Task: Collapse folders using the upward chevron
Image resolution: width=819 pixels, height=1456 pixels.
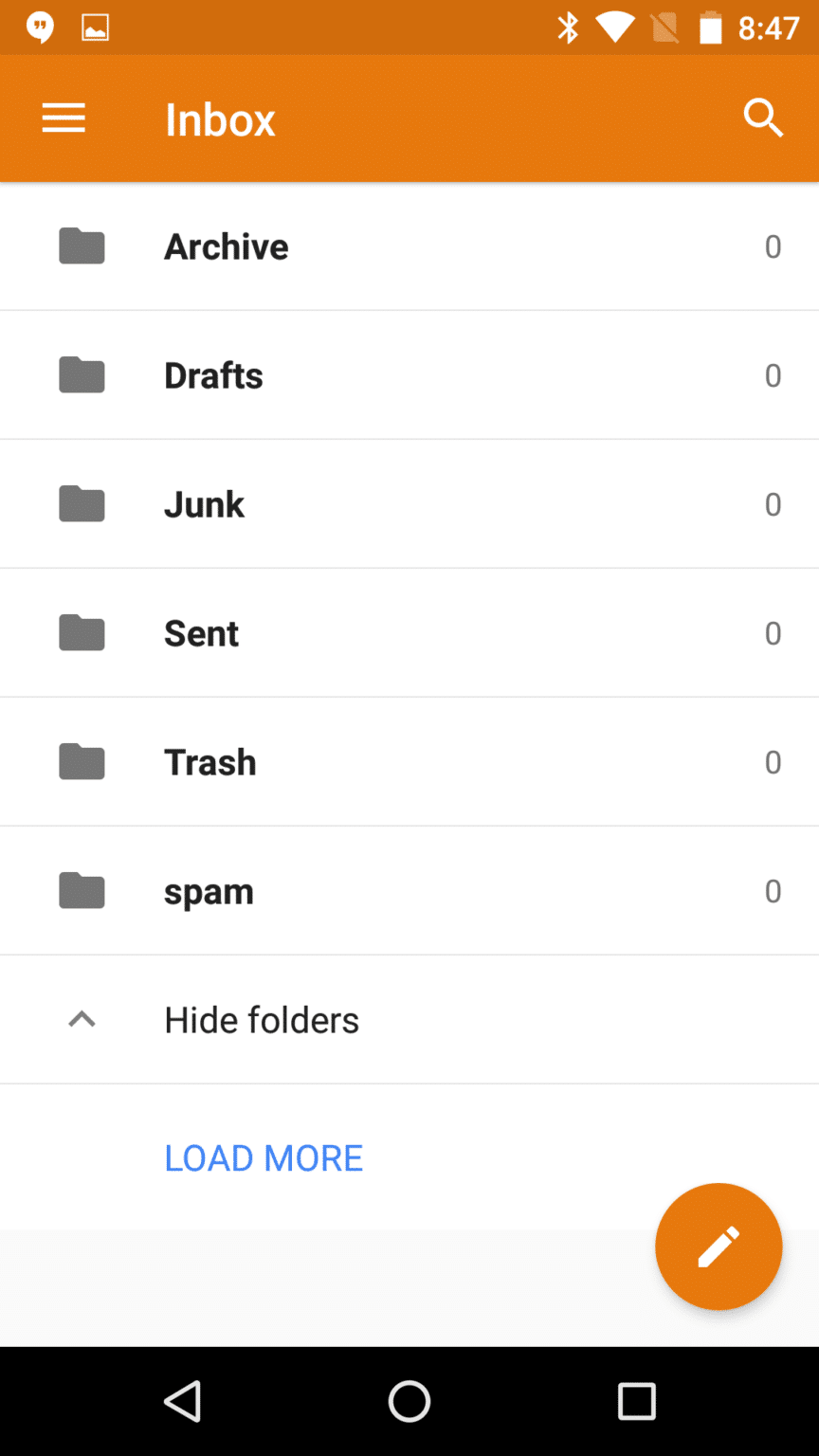Action: 82,1019
